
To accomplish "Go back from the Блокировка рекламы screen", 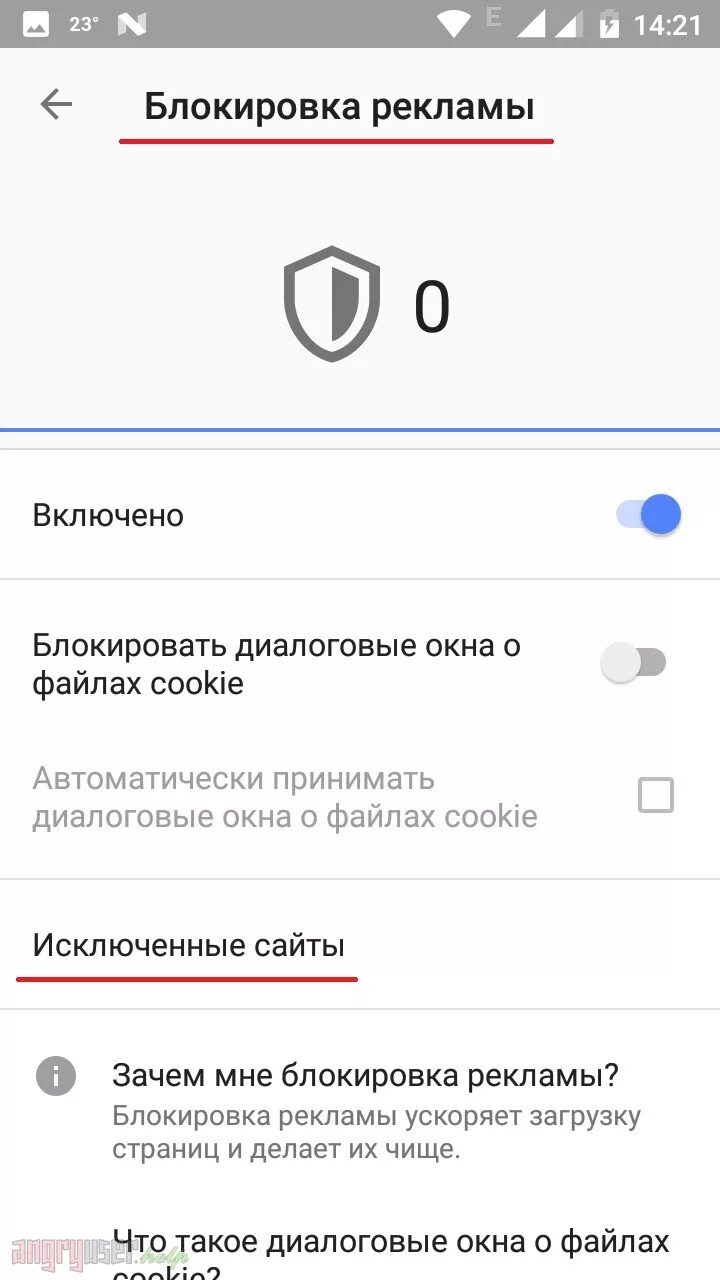I will (56, 105).
